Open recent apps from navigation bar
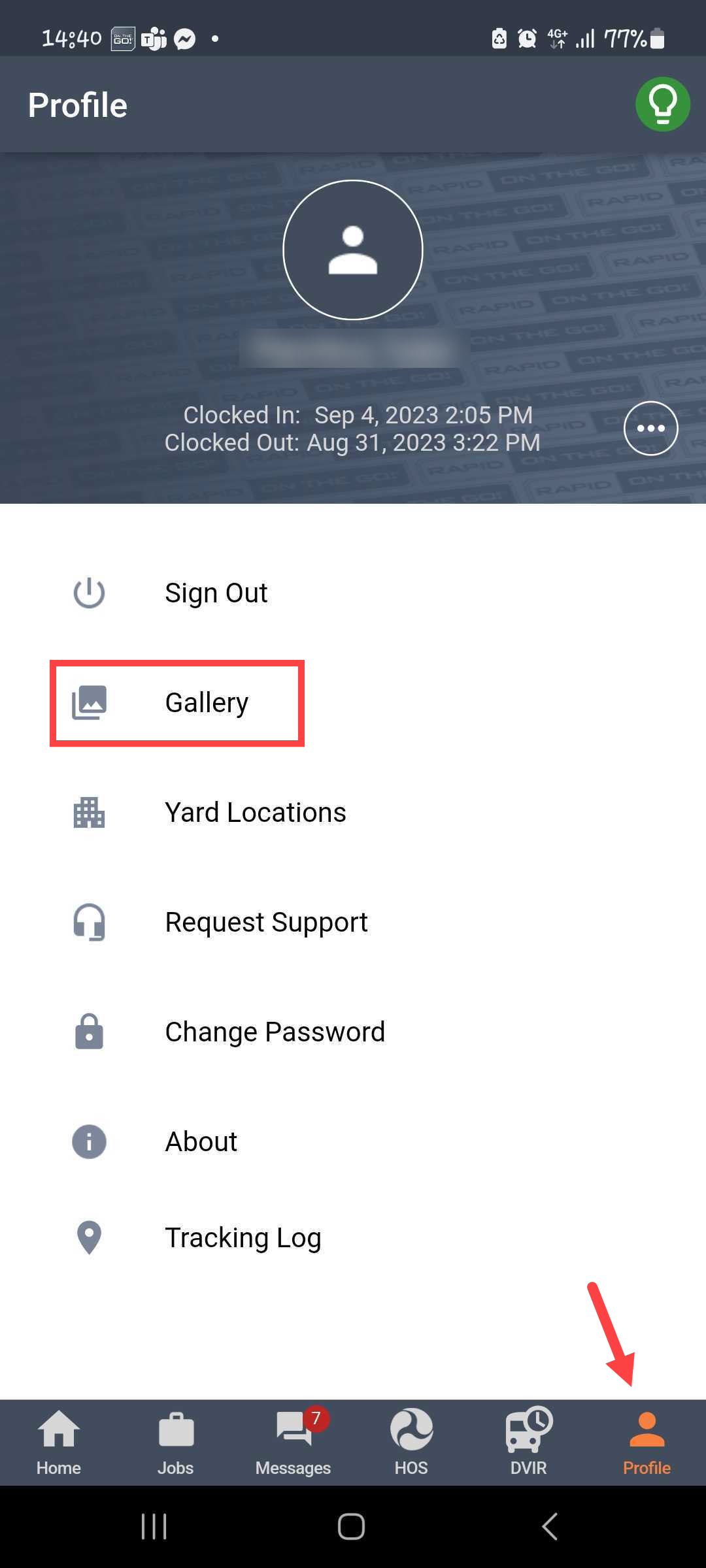The width and height of the screenshot is (706, 1568). coord(154,1527)
